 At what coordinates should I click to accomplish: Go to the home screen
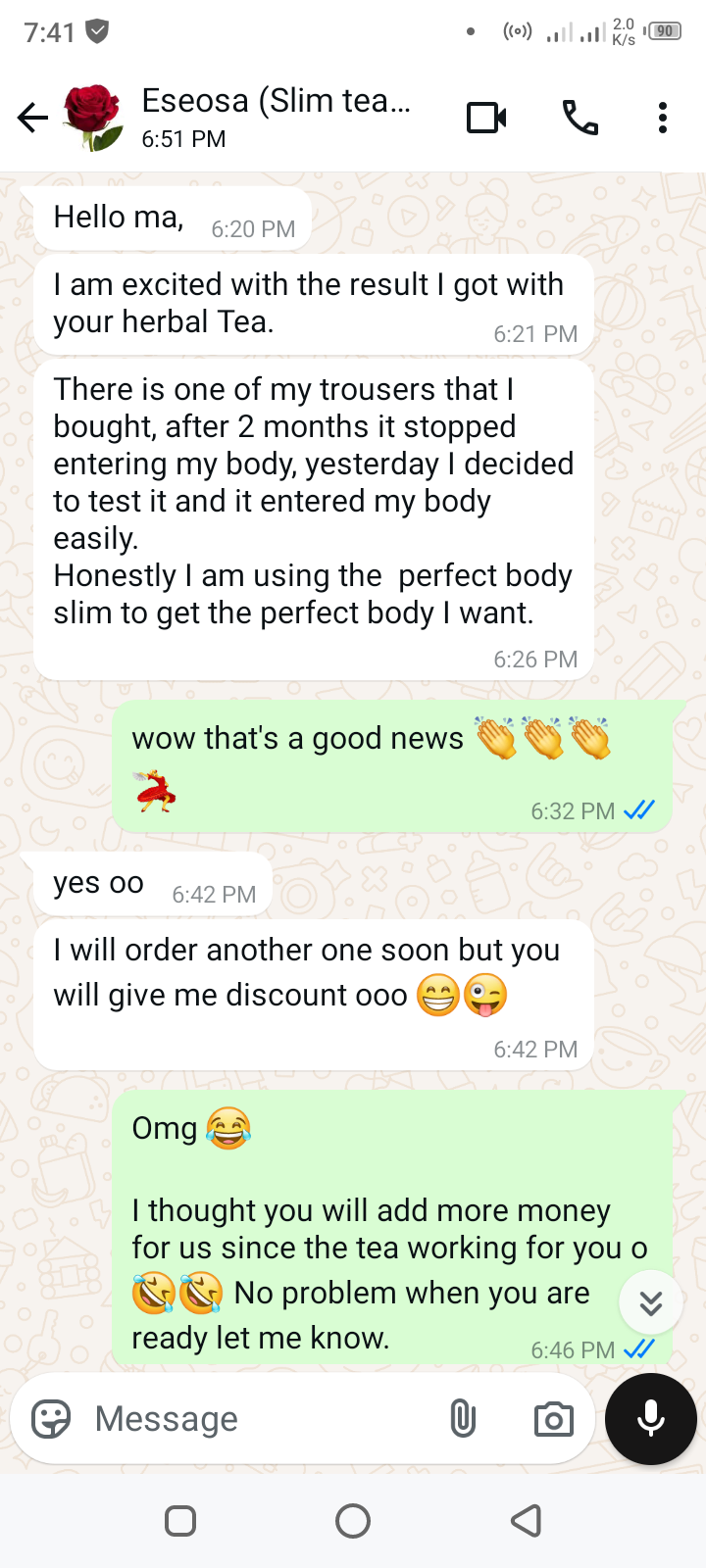pos(353,1521)
